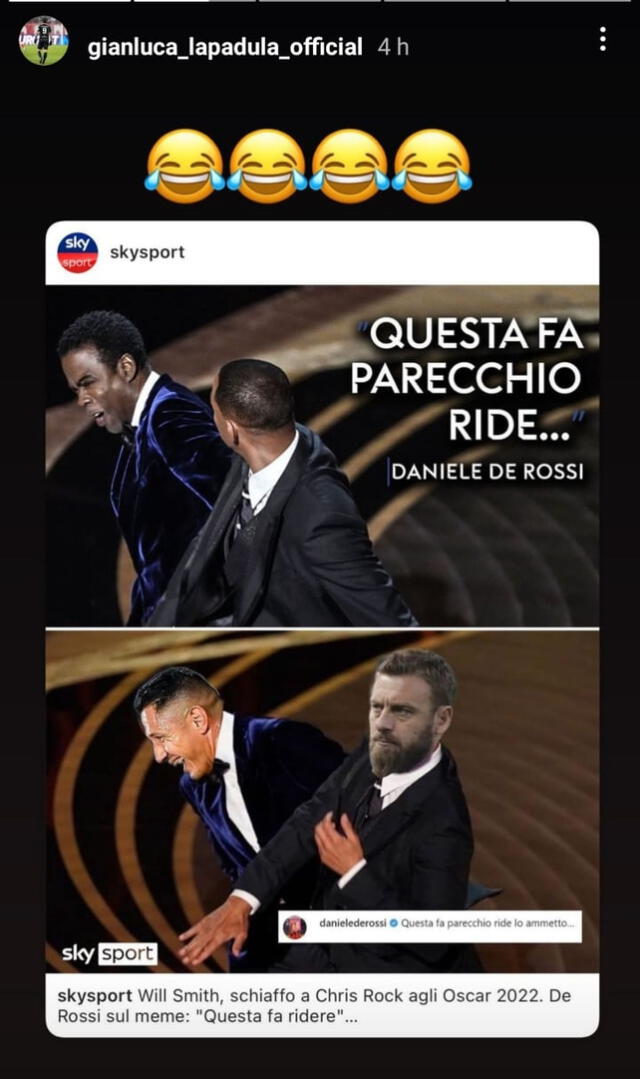Viewport: 640px width, 1079px height.
Task: View the gianluca_lapadula_official username profile
Action: tap(225, 47)
